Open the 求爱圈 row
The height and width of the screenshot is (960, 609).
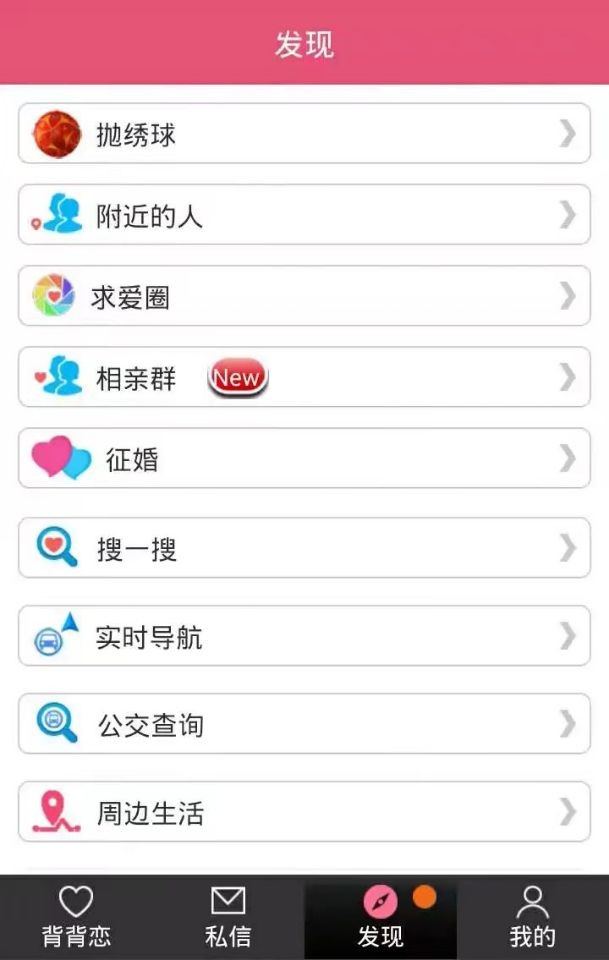click(304, 296)
